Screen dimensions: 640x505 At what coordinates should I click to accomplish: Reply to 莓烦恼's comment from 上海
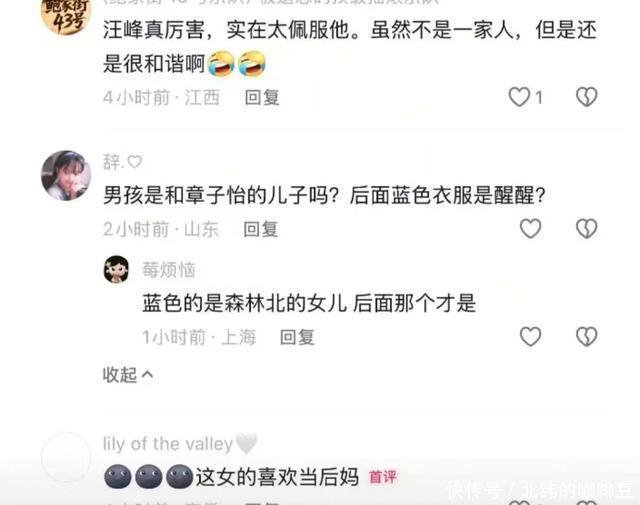pyautogui.click(x=297, y=337)
